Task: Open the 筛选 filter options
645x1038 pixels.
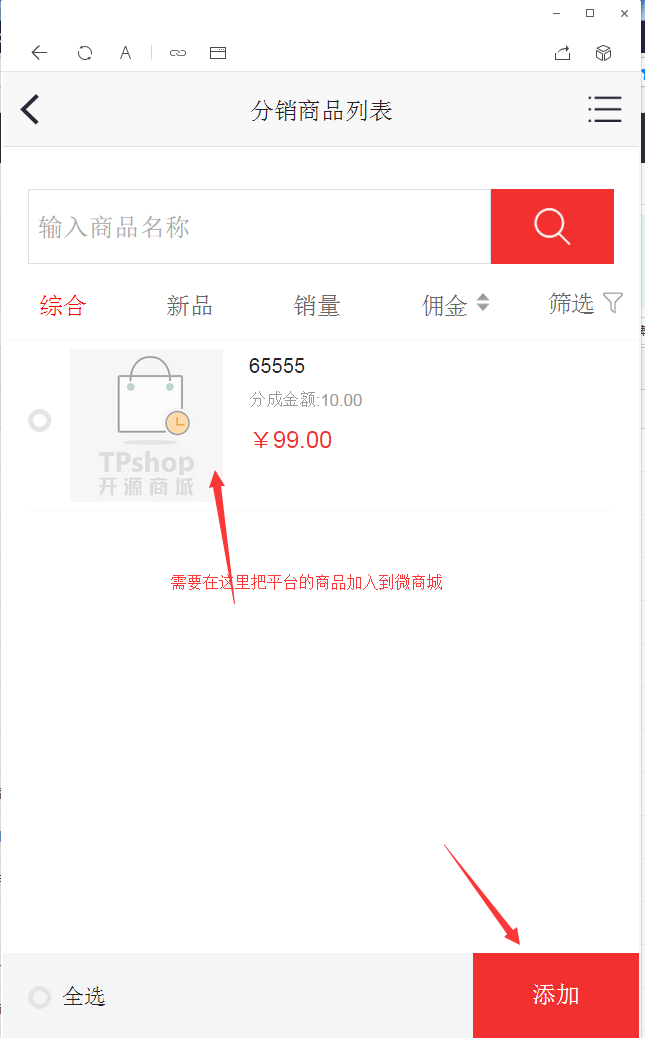Action: click(585, 304)
